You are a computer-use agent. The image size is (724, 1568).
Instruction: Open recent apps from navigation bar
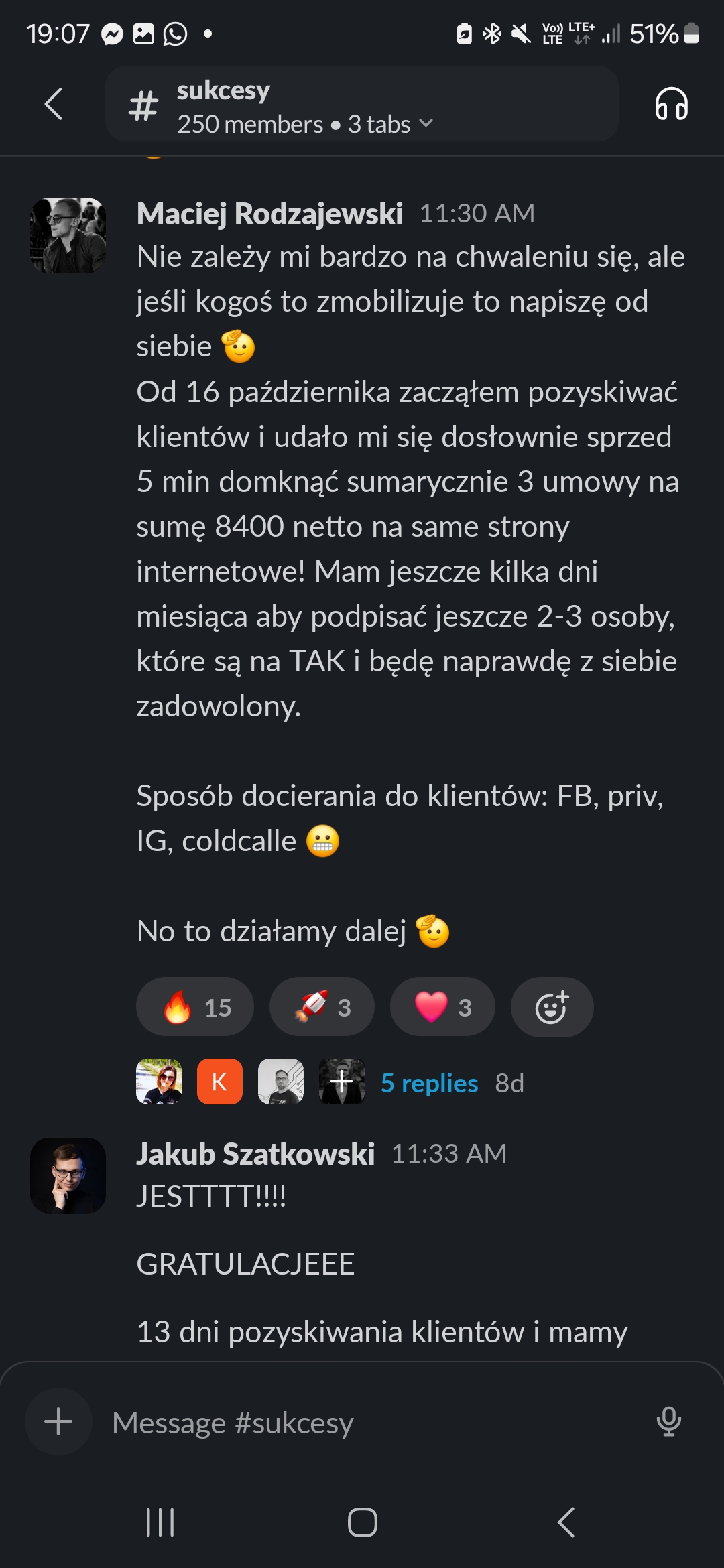coord(160,1522)
